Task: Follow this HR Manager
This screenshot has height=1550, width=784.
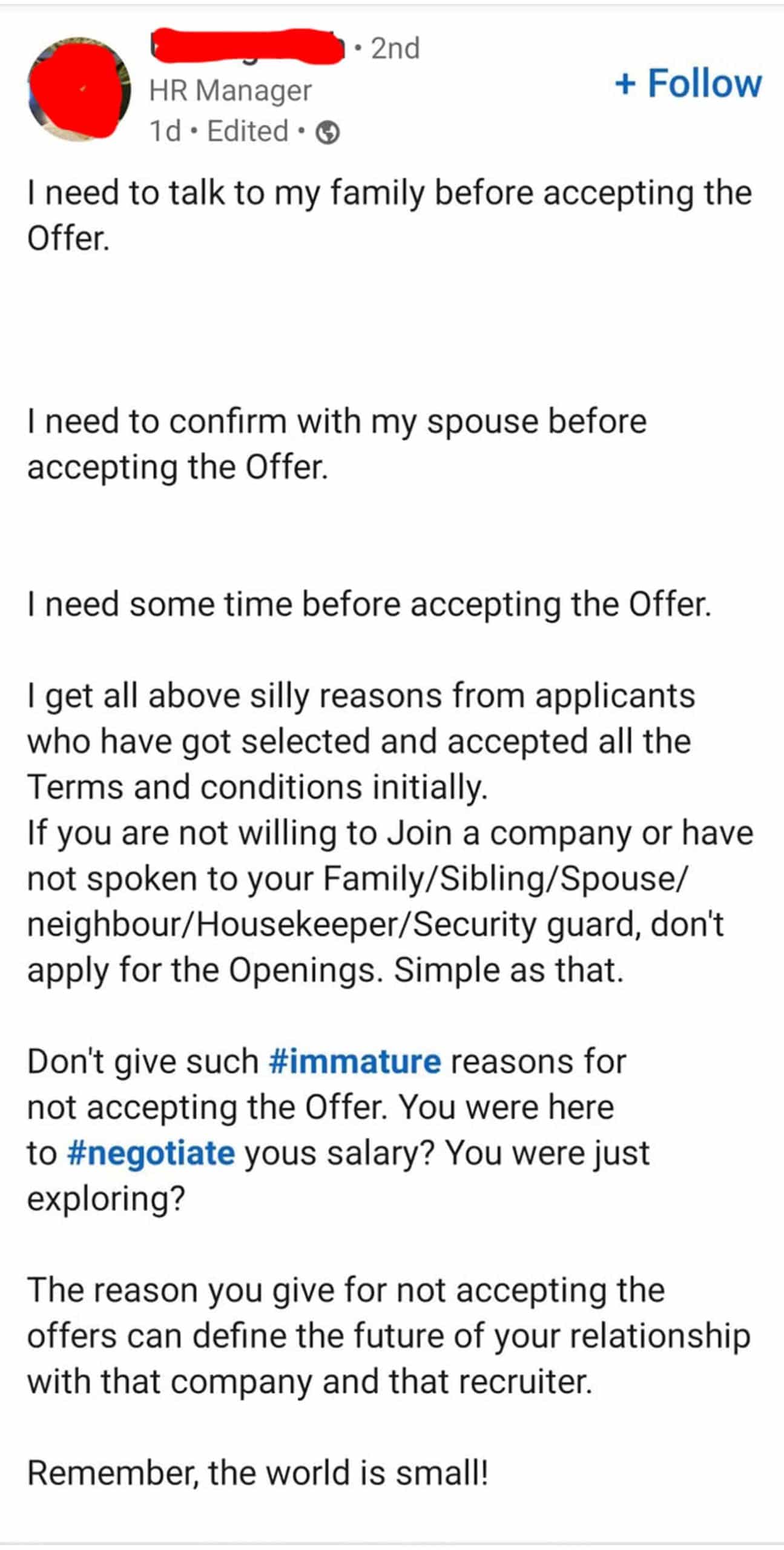Action: [688, 84]
